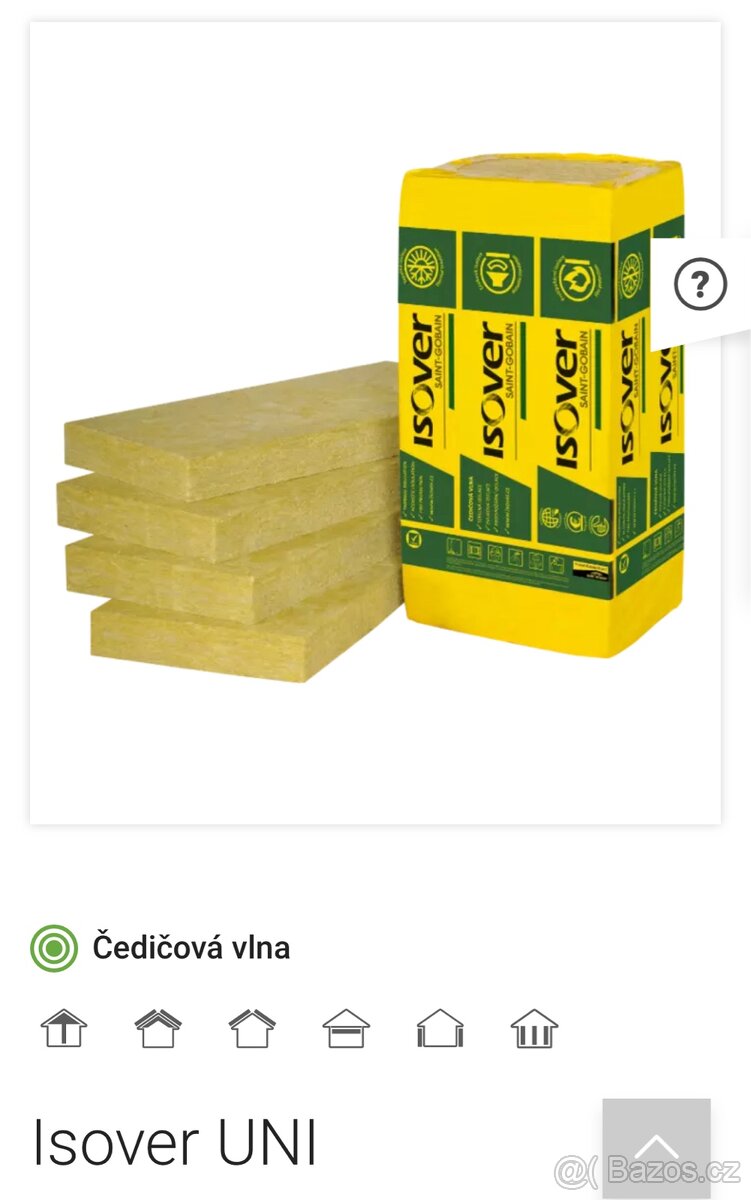Open the question mark help button
The image size is (751, 1200).
[700, 286]
